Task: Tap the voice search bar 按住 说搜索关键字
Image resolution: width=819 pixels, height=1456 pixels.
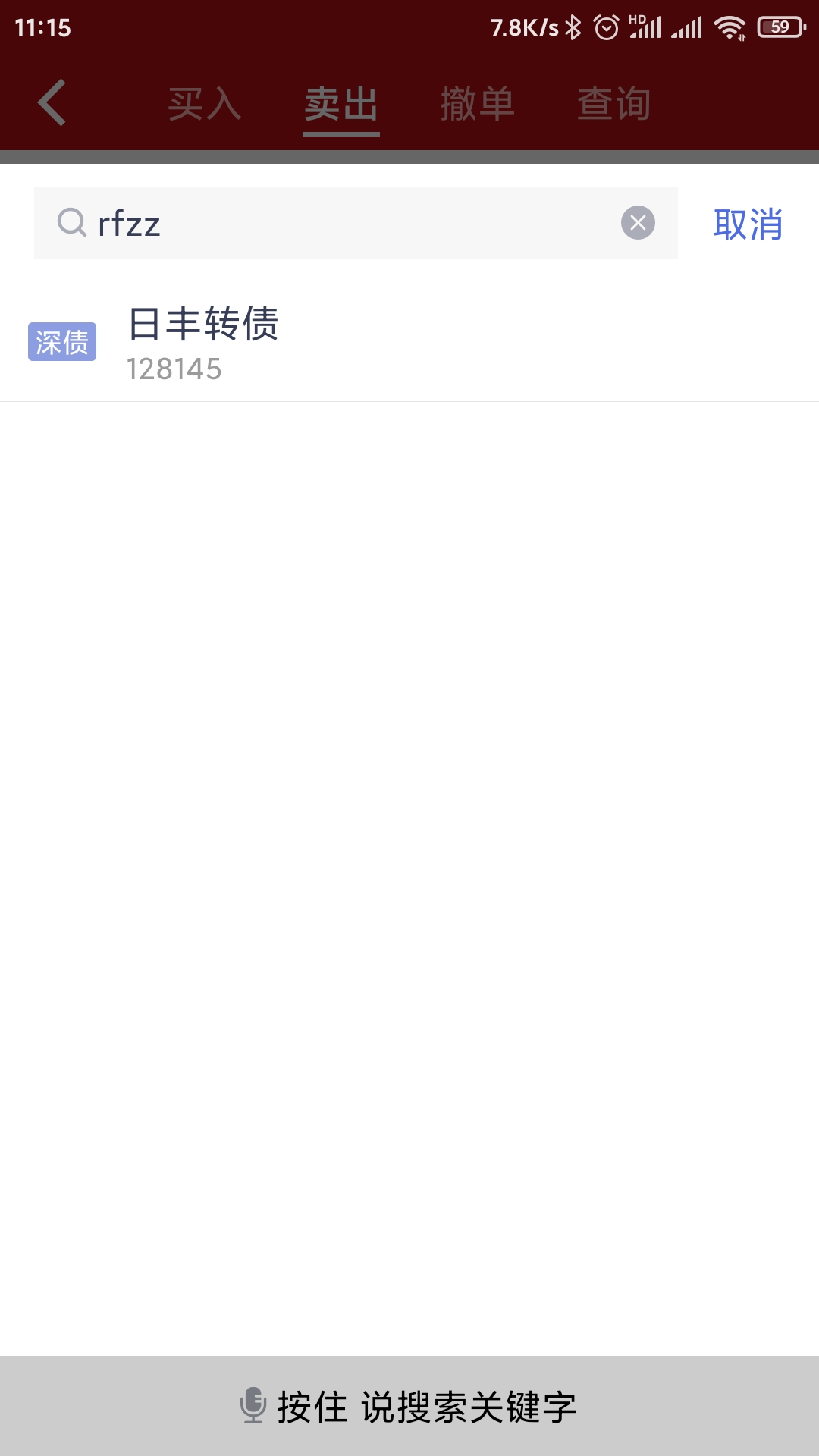Action: [x=409, y=1407]
